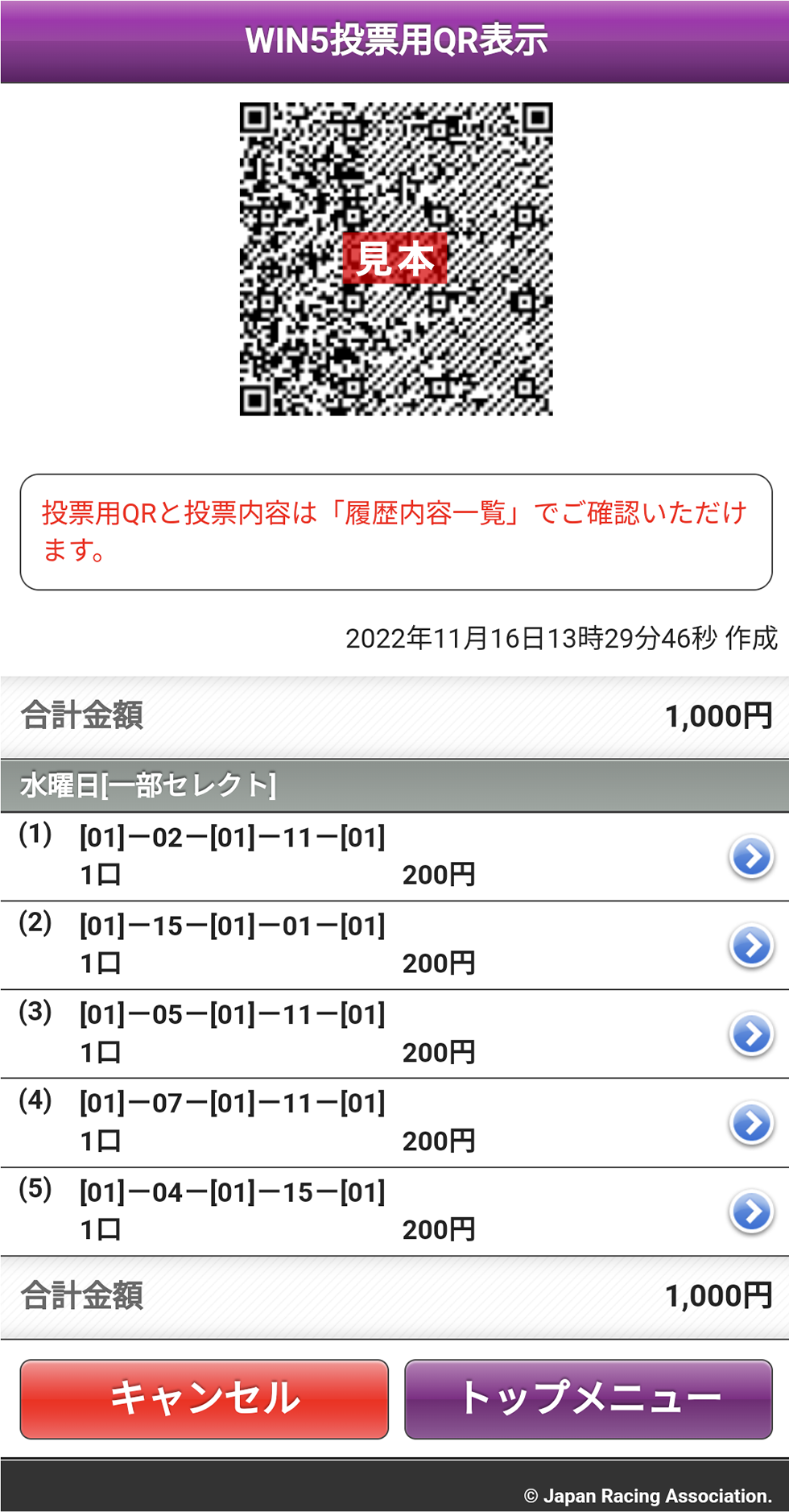Open the detail arrow for bet (4)
This screenshot has height=1512, width=789.
click(750, 1123)
